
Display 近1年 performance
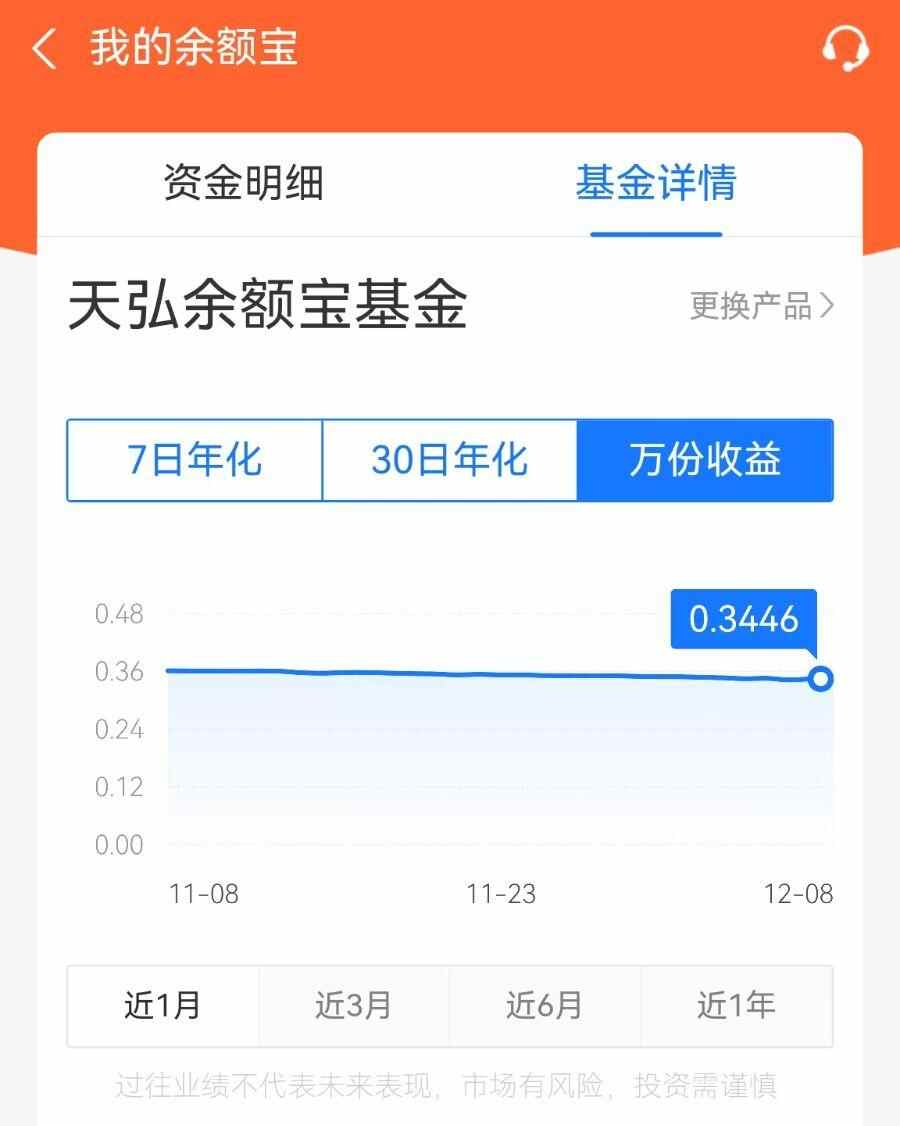(x=736, y=1005)
